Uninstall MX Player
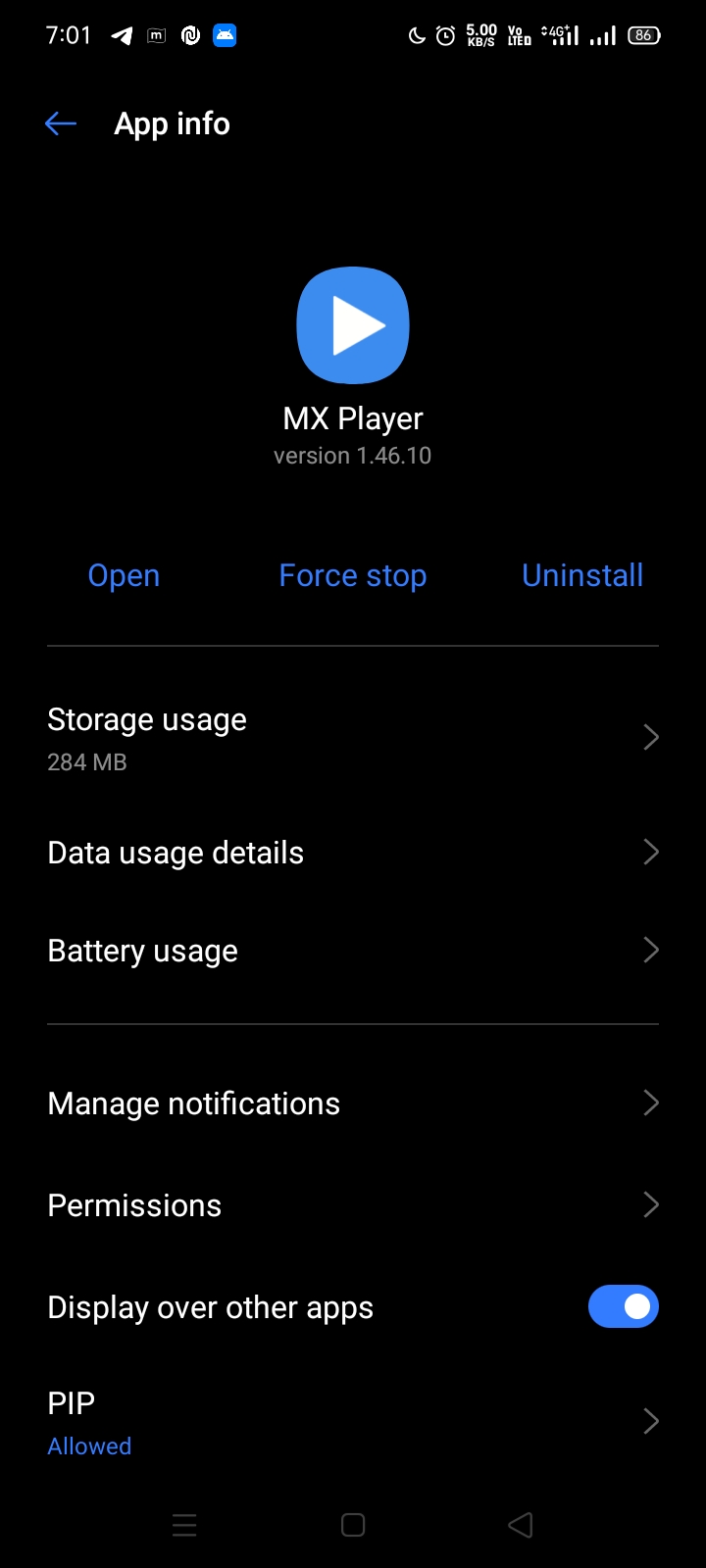The width and height of the screenshot is (706, 1568). tap(582, 575)
